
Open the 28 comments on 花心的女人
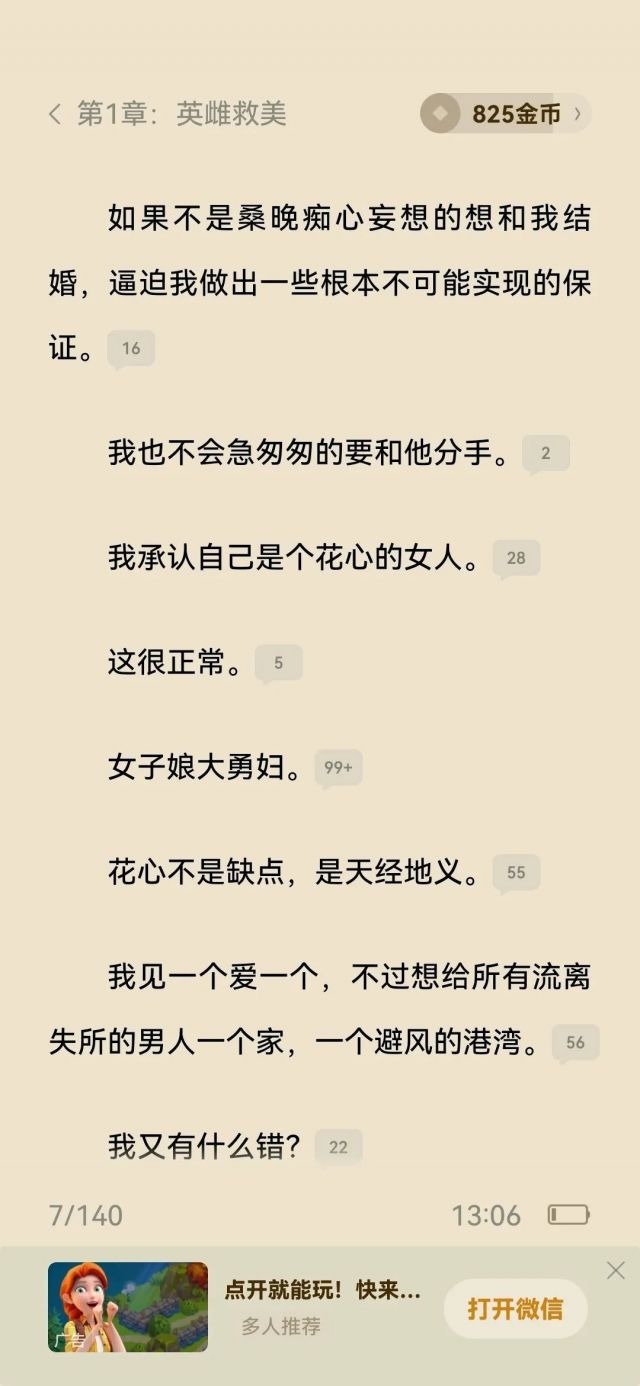pyautogui.click(x=516, y=558)
